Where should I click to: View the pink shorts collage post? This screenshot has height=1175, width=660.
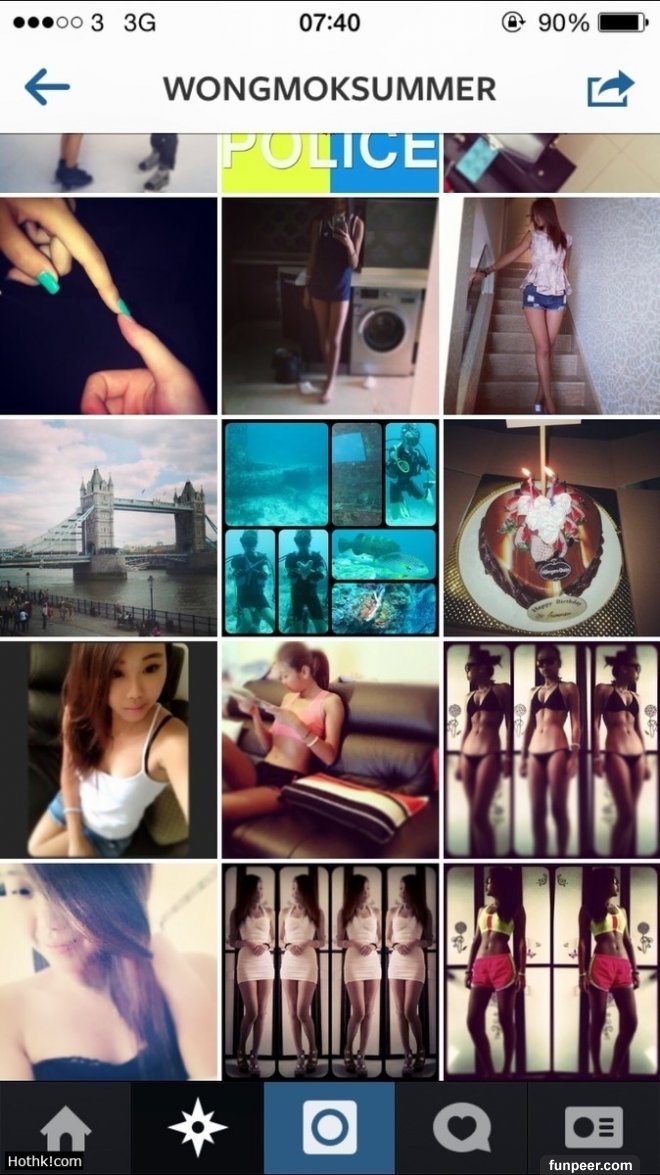pyautogui.click(x=552, y=971)
